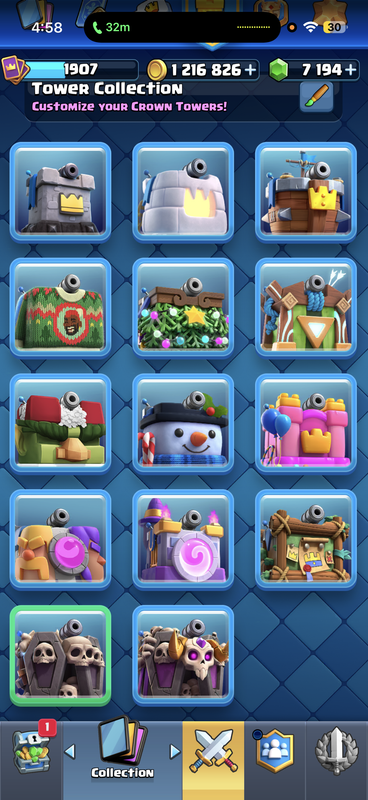Choose the Christmas tree tower with star
Viewport: 368px width, 800px height.
[183, 308]
